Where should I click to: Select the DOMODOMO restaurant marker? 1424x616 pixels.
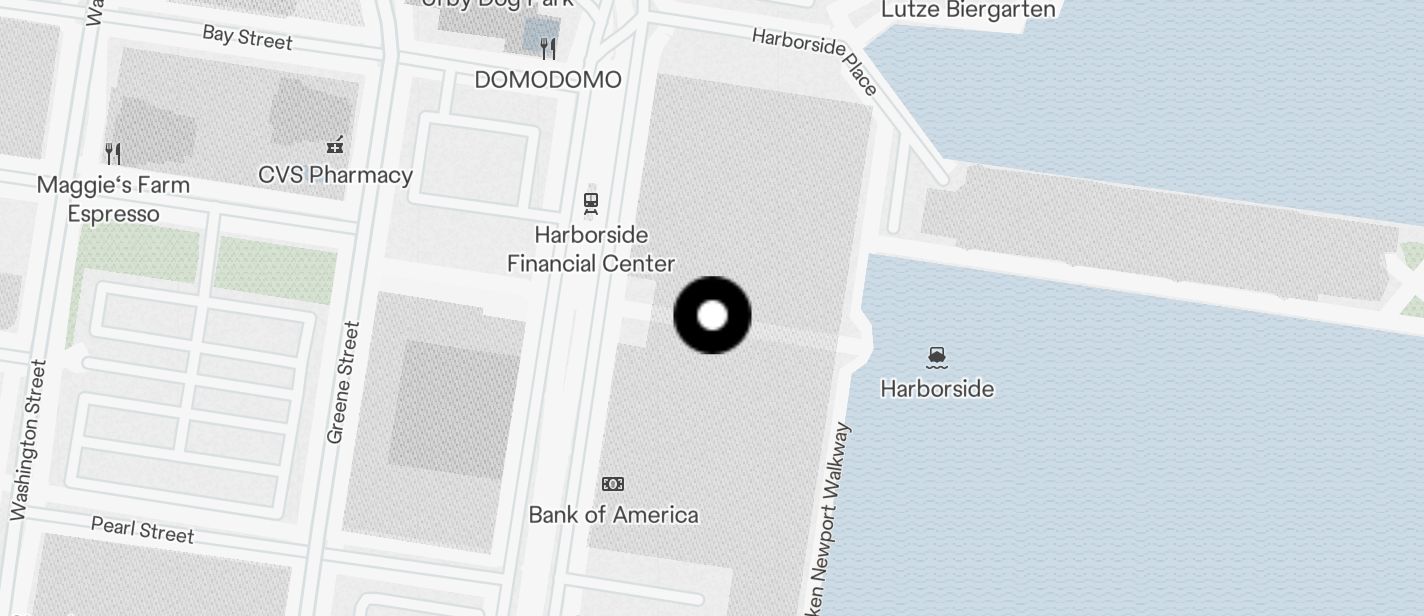(x=548, y=49)
